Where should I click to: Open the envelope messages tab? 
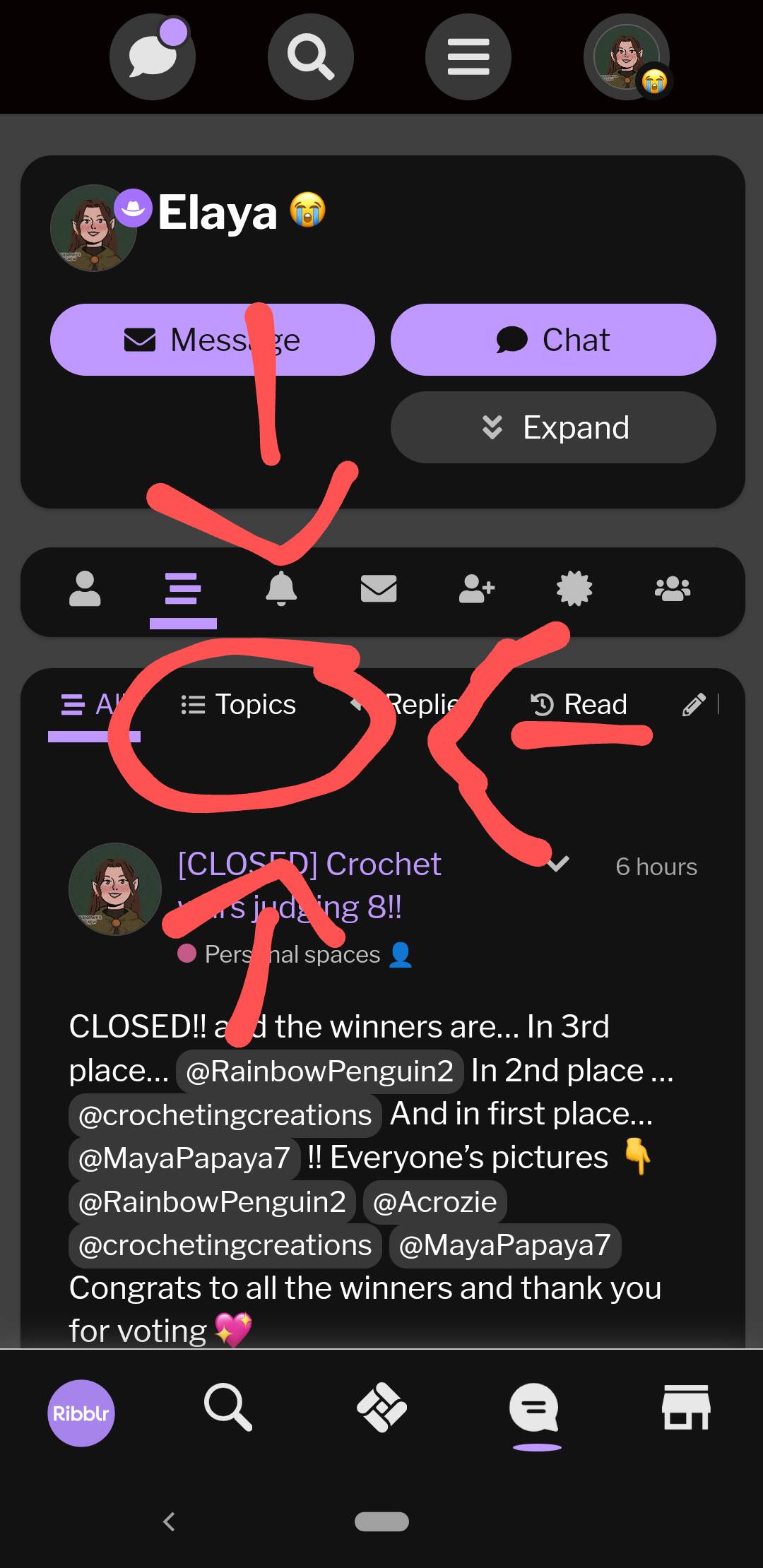(379, 588)
